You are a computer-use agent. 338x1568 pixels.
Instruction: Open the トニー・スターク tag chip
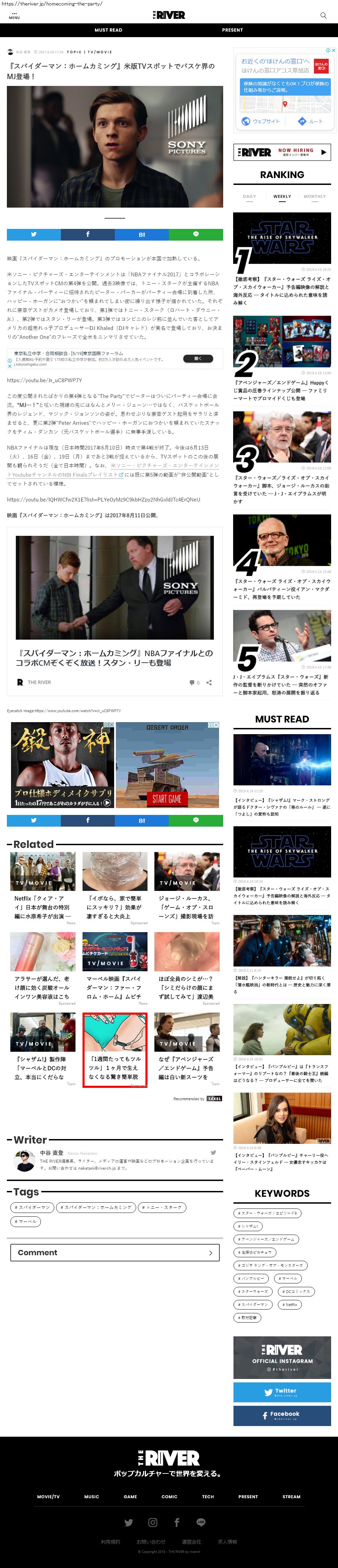pos(161,1208)
